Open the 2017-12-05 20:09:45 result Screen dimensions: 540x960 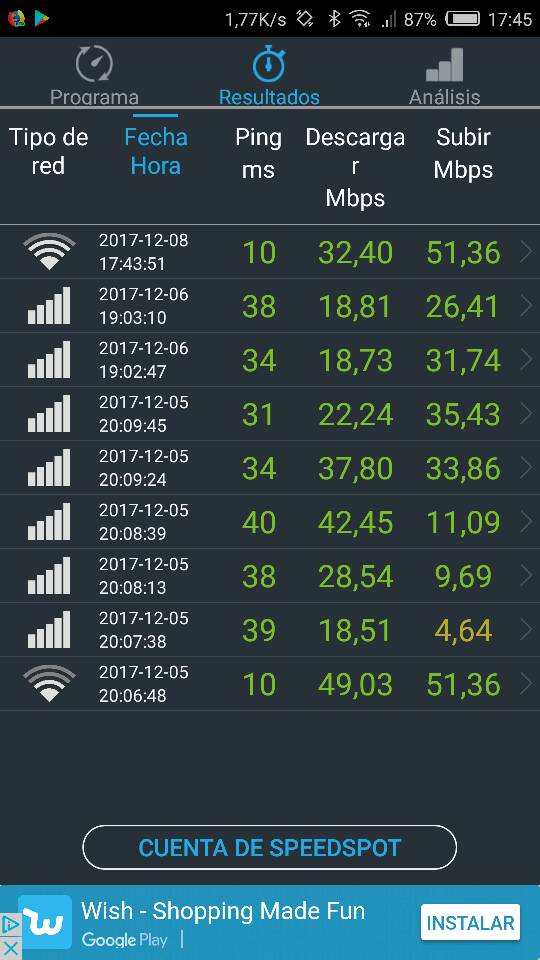pyautogui.click(x=270, y=413)
